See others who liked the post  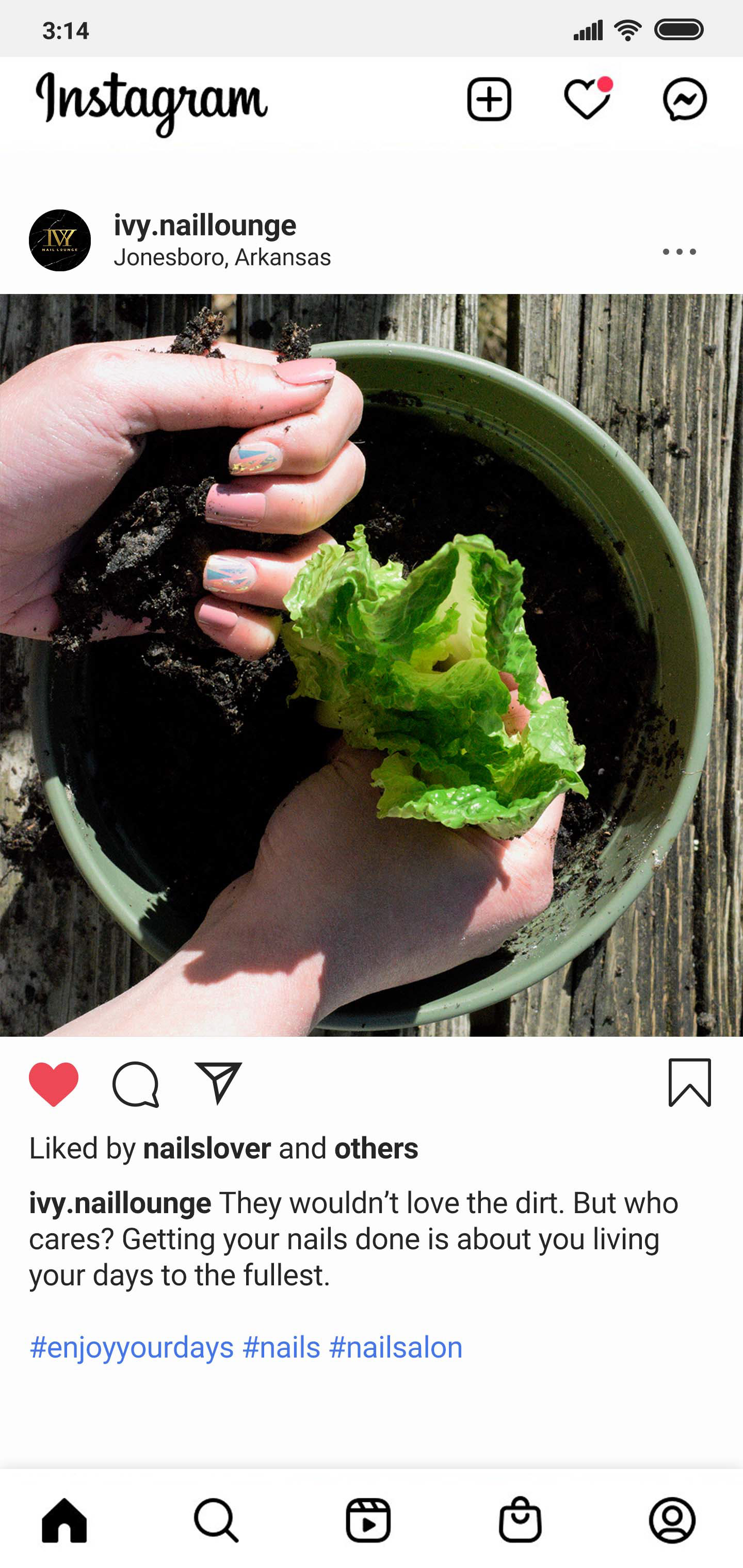(x=376, y=1149)
